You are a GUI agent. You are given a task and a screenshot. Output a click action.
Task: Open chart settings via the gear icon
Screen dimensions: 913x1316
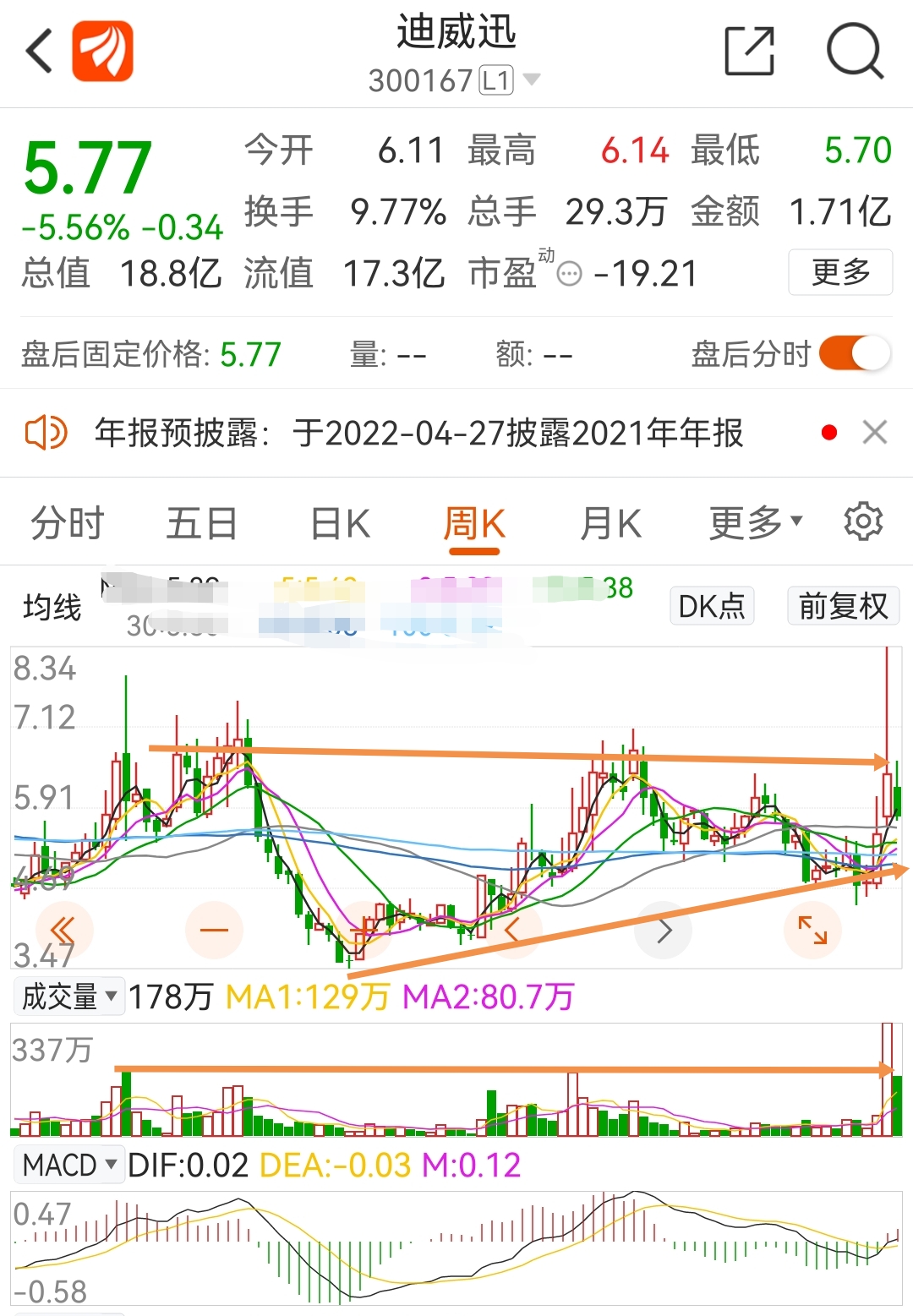pos(863,521)
